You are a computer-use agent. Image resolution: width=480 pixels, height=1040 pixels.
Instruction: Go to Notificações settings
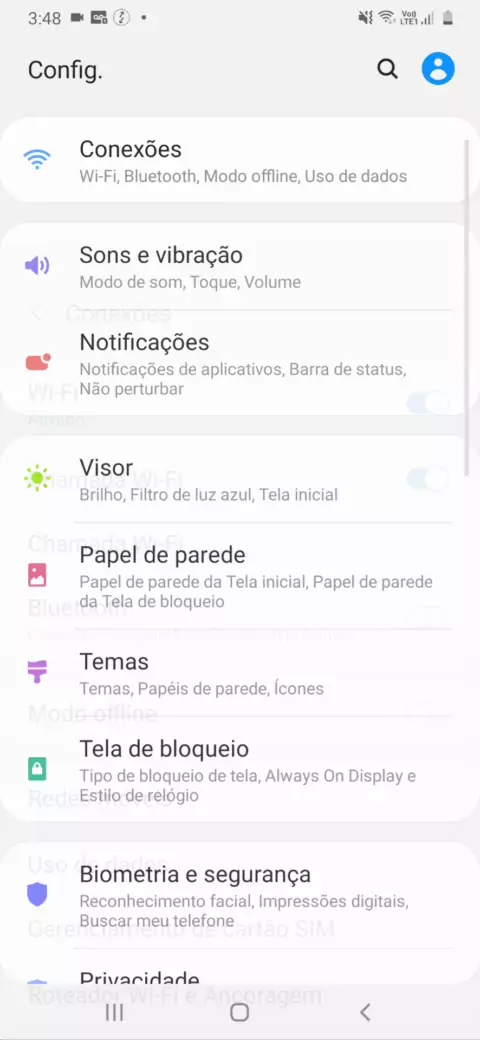240,363
